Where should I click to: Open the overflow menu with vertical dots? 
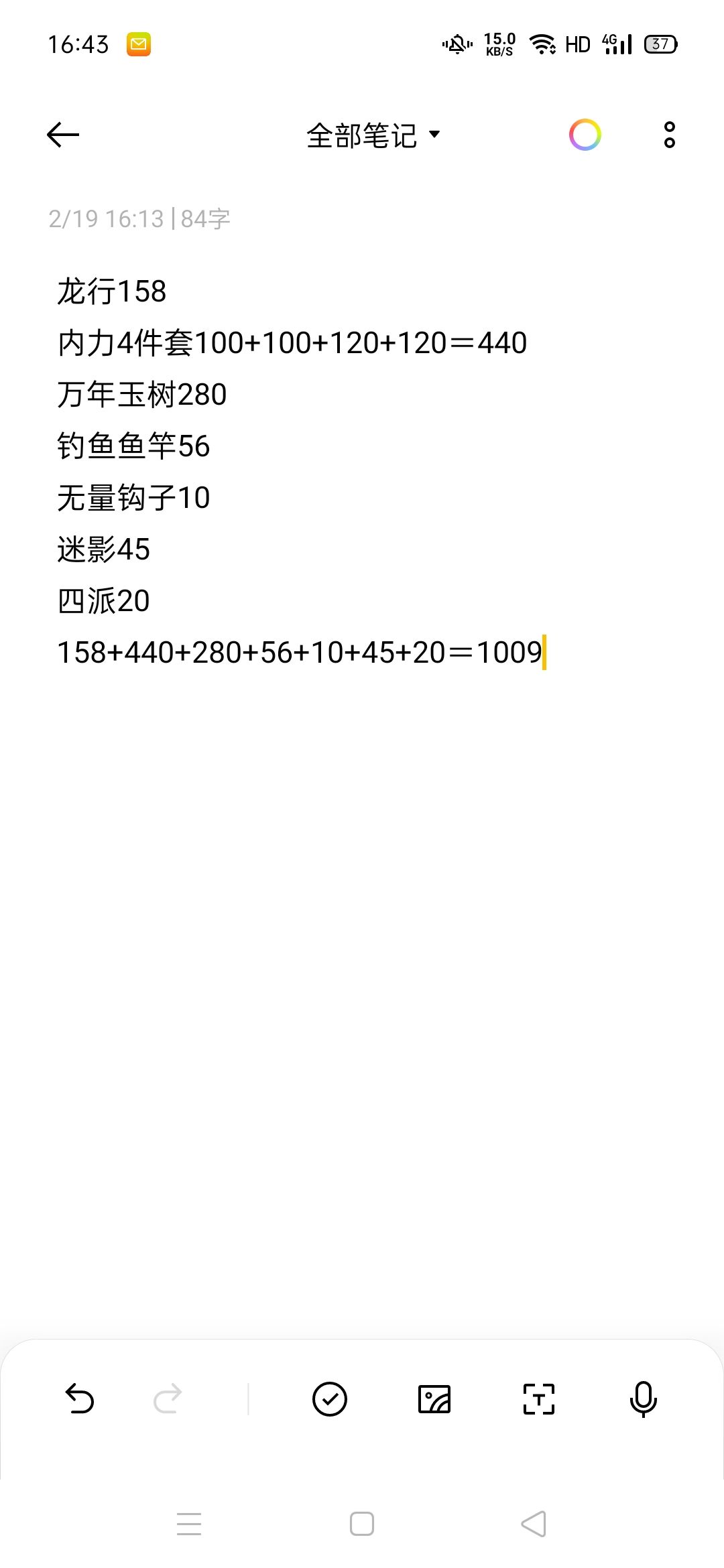pos(669,135)
